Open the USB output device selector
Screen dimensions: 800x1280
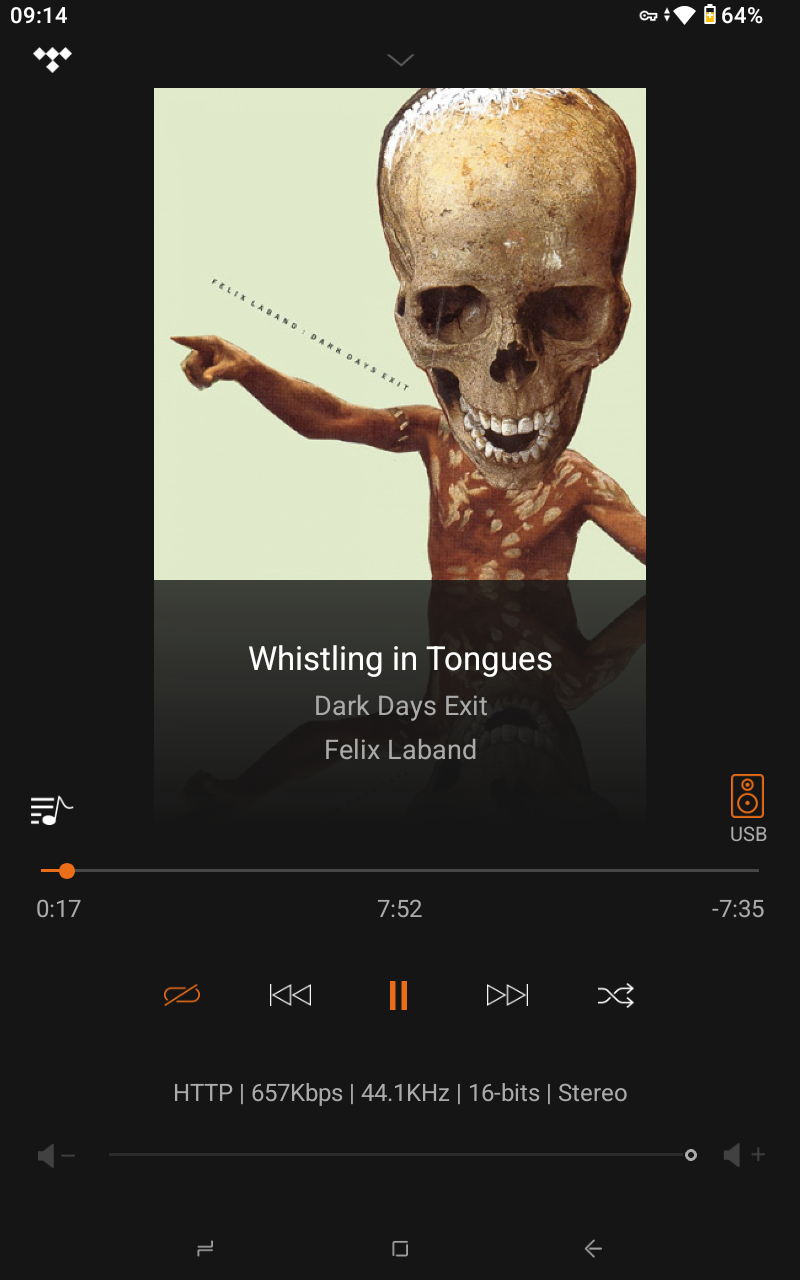747,806
